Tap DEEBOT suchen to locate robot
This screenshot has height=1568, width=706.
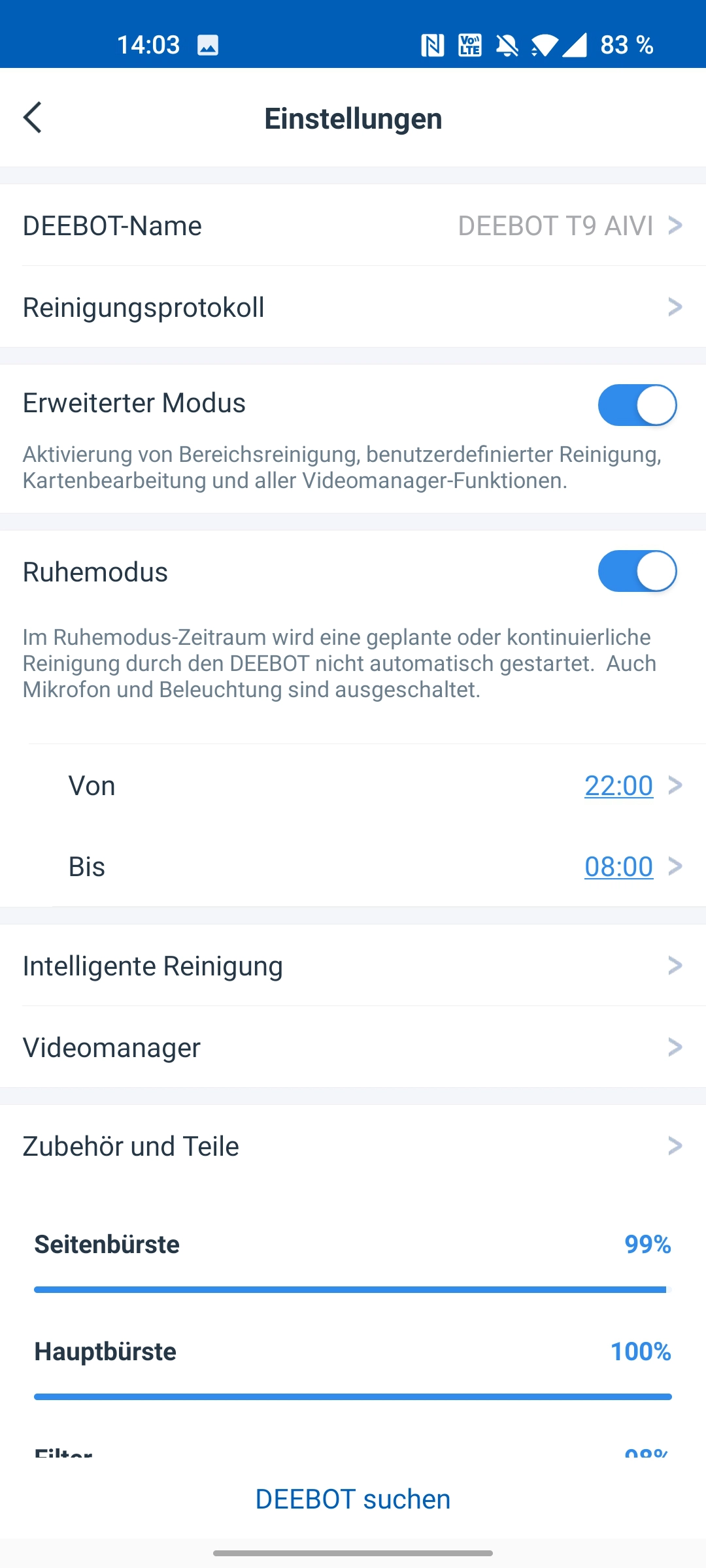tap(353, 1499)
